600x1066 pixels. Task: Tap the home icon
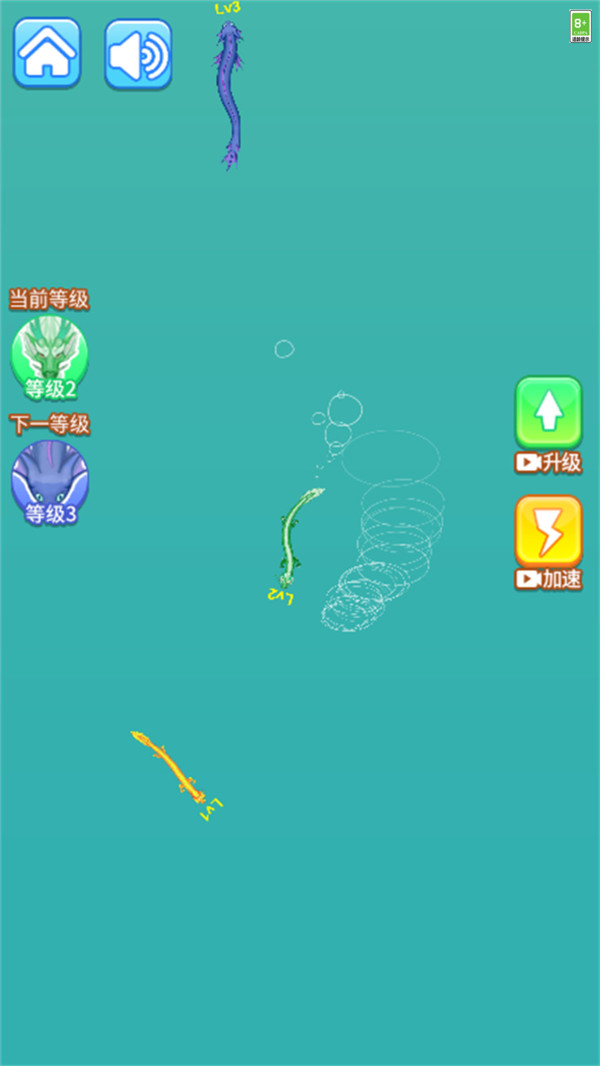(47, 53)
